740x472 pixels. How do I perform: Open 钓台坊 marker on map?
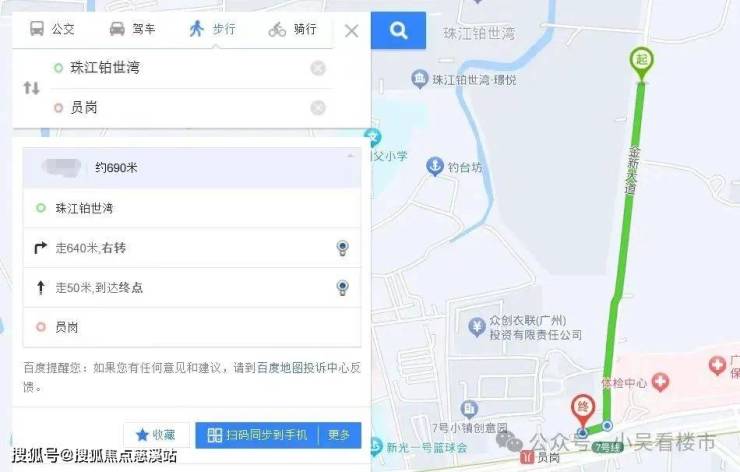435,166
